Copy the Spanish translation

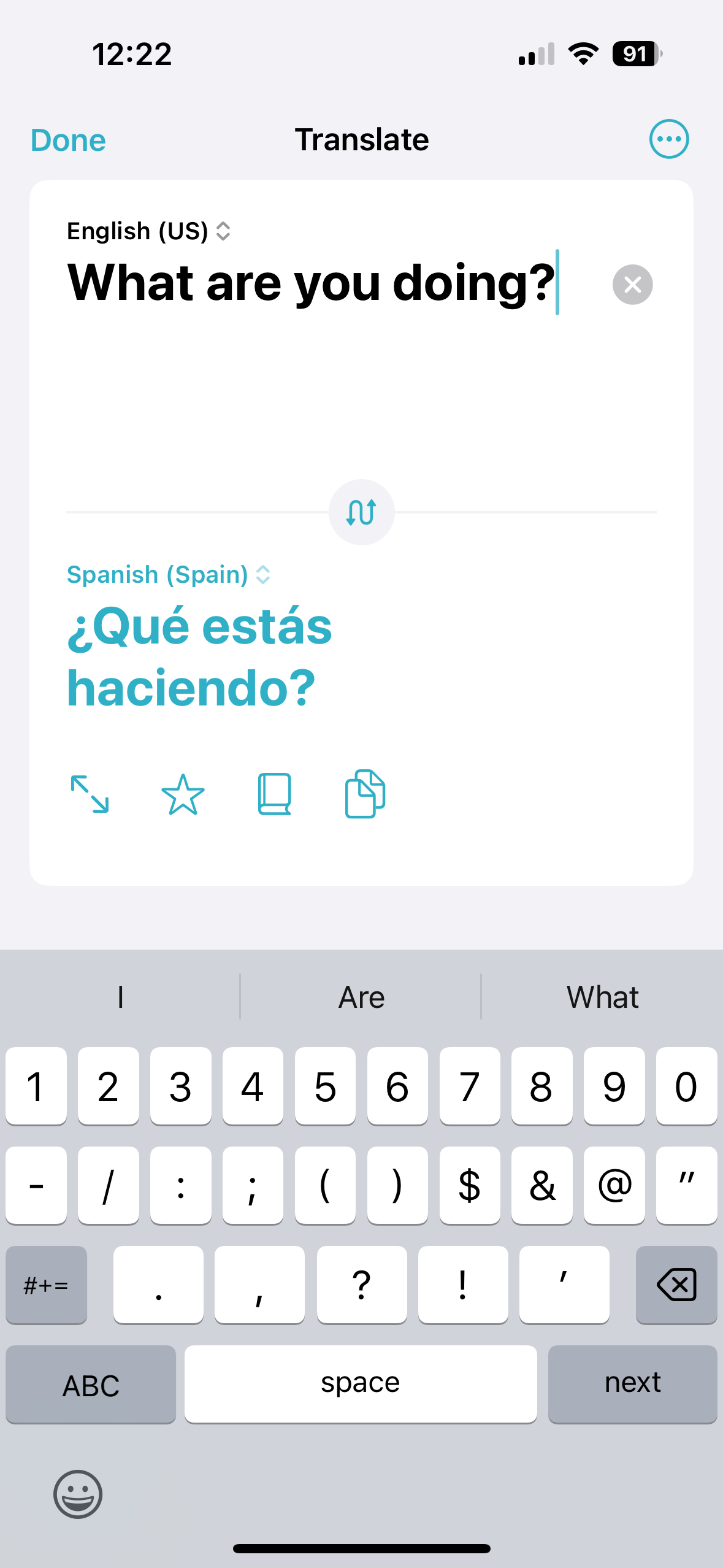point(365,794)
